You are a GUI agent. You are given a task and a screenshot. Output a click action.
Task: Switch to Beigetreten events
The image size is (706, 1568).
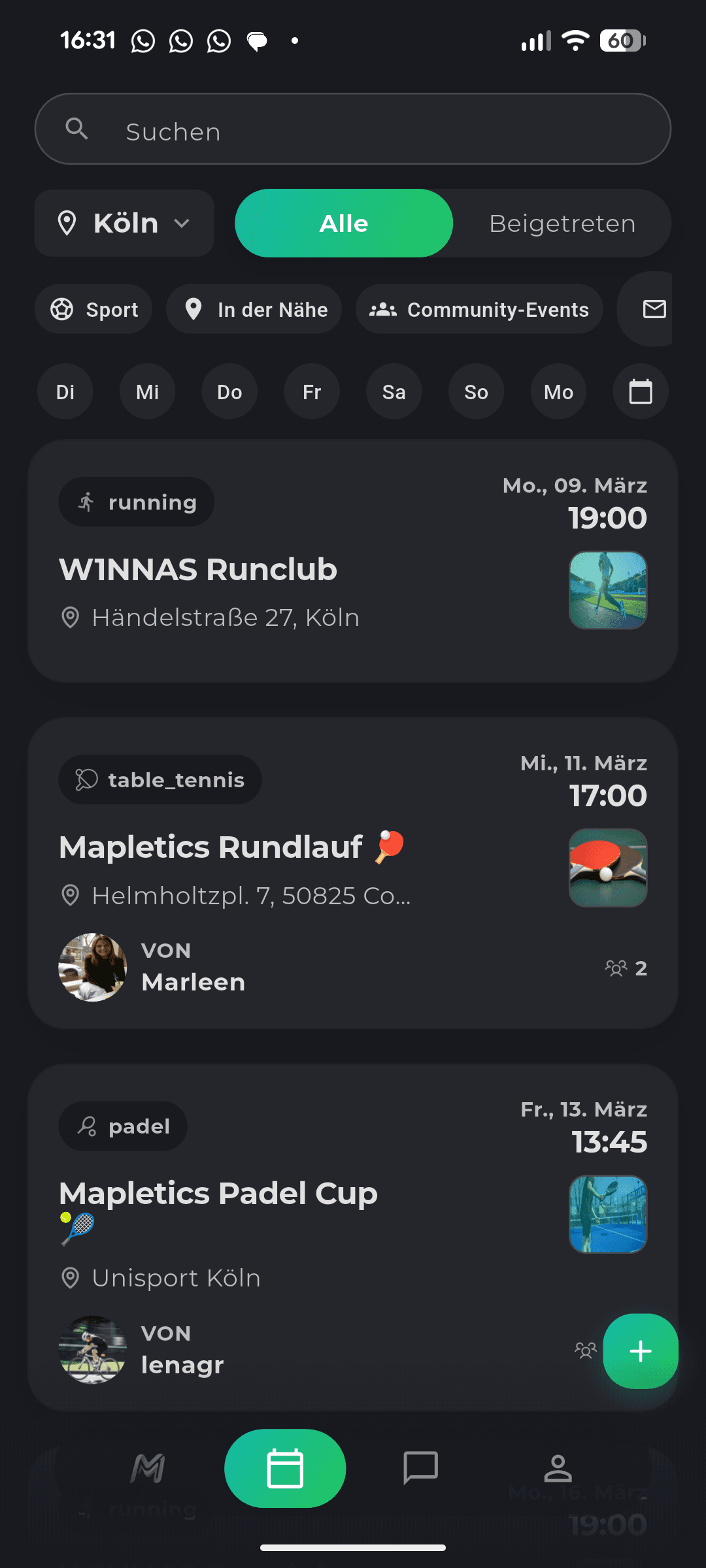[562, 223]
